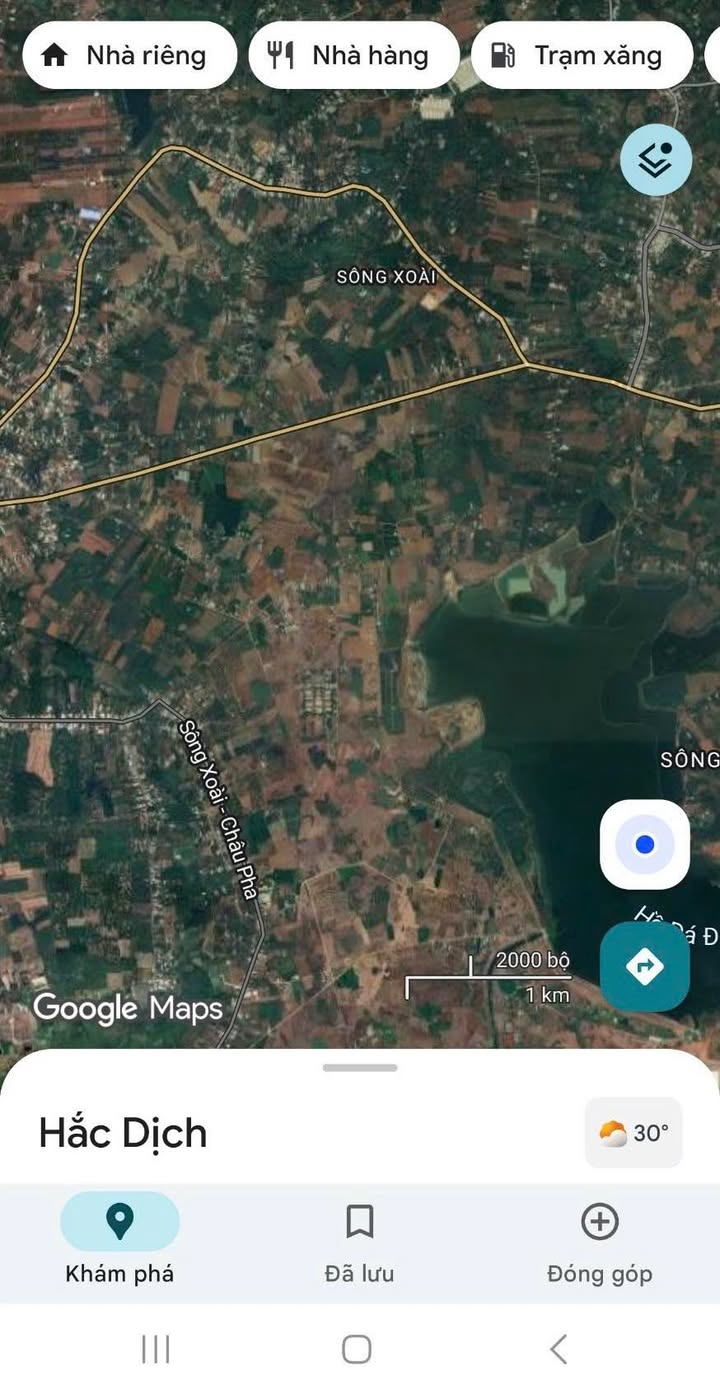Go back with the system back button
This screenshot has width=720, height=1394.
[559, 1349]
